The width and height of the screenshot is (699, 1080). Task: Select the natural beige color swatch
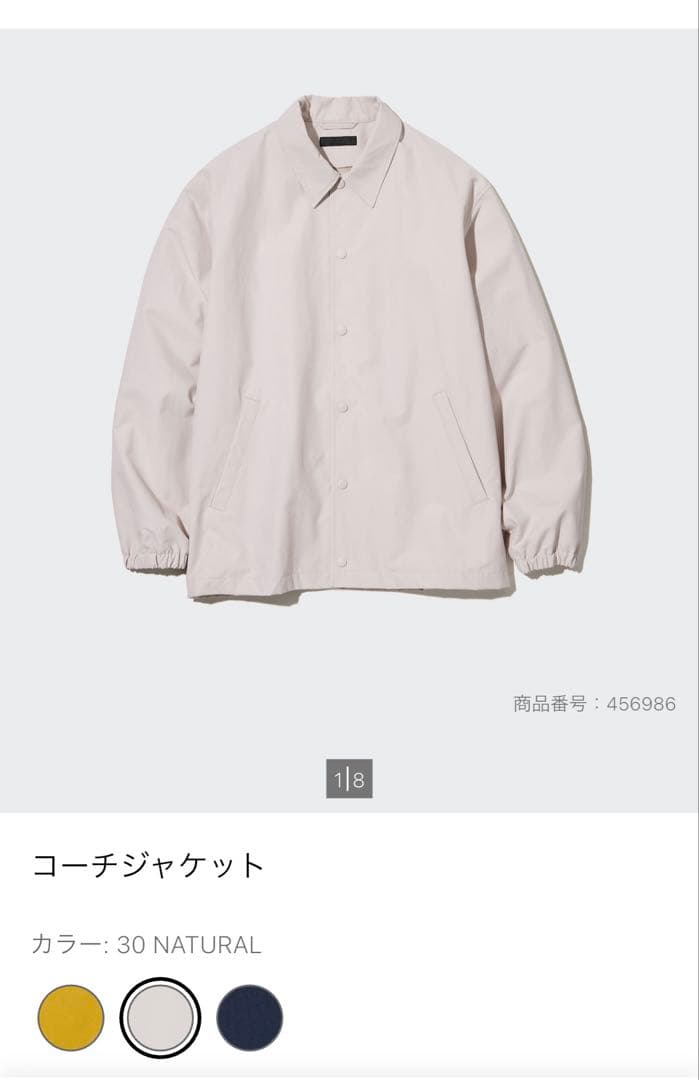(160, 1018)
